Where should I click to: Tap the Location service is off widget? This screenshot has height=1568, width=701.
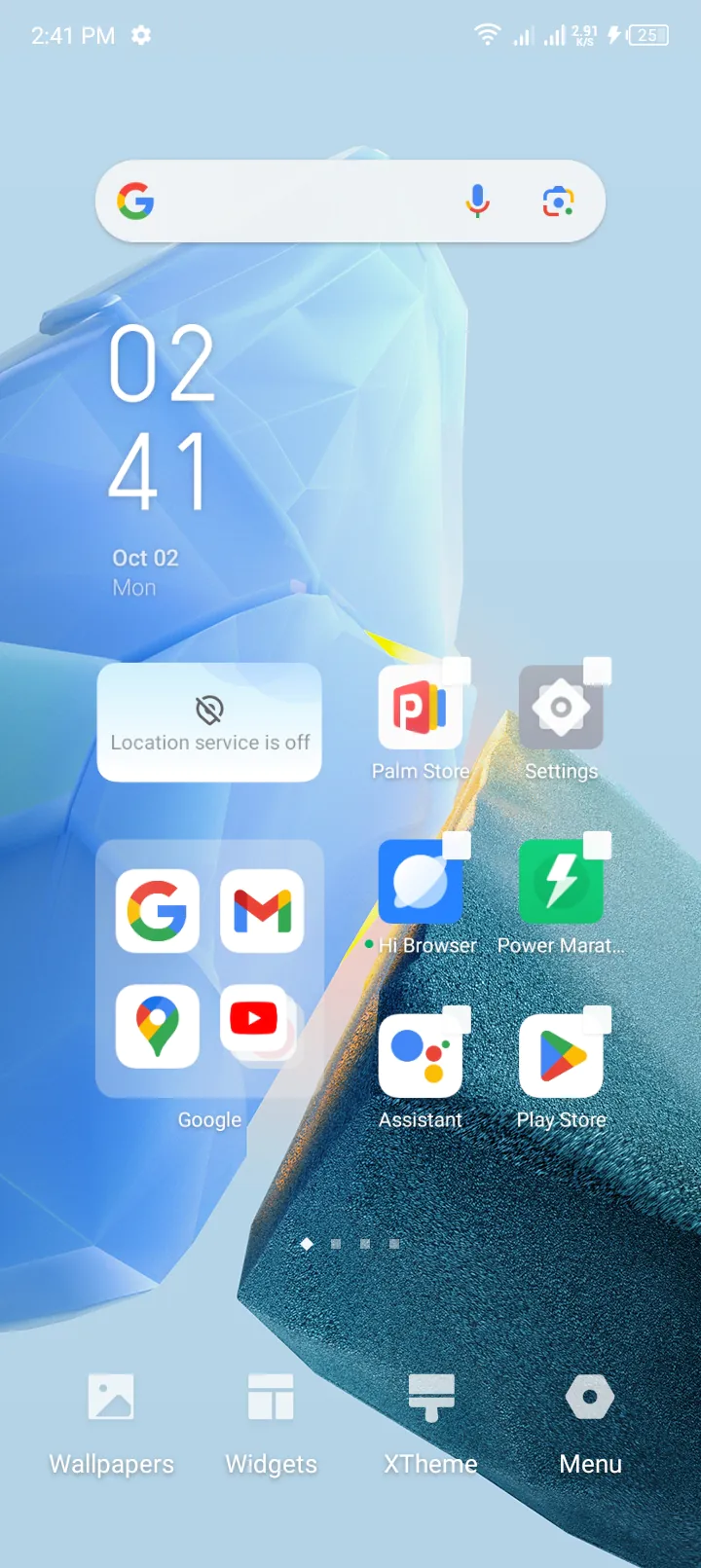coord(209,722)
